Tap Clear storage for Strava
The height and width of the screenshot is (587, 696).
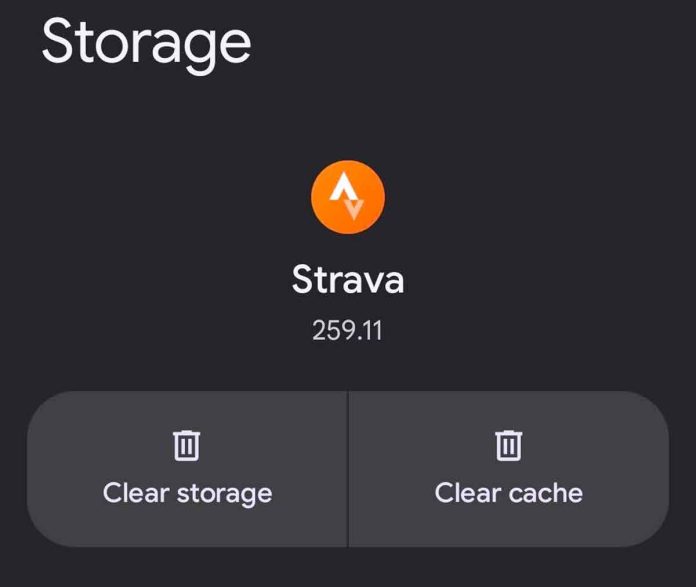(187, 469)
